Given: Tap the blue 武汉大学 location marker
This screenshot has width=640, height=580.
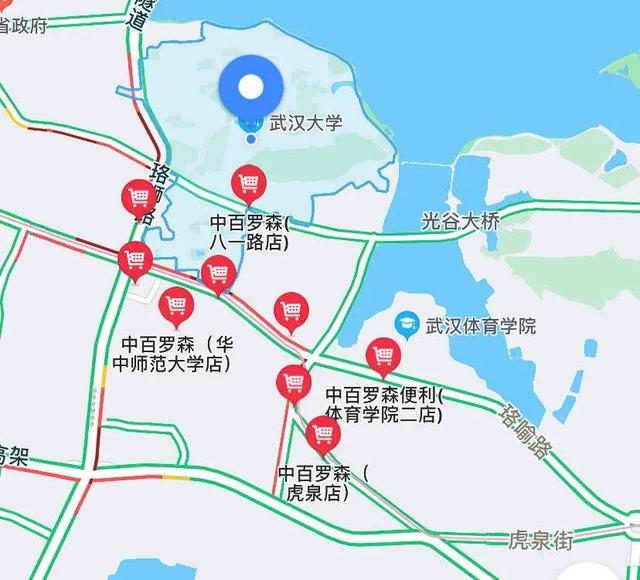Looking at the screenshot, I should (x=251, y=88).
